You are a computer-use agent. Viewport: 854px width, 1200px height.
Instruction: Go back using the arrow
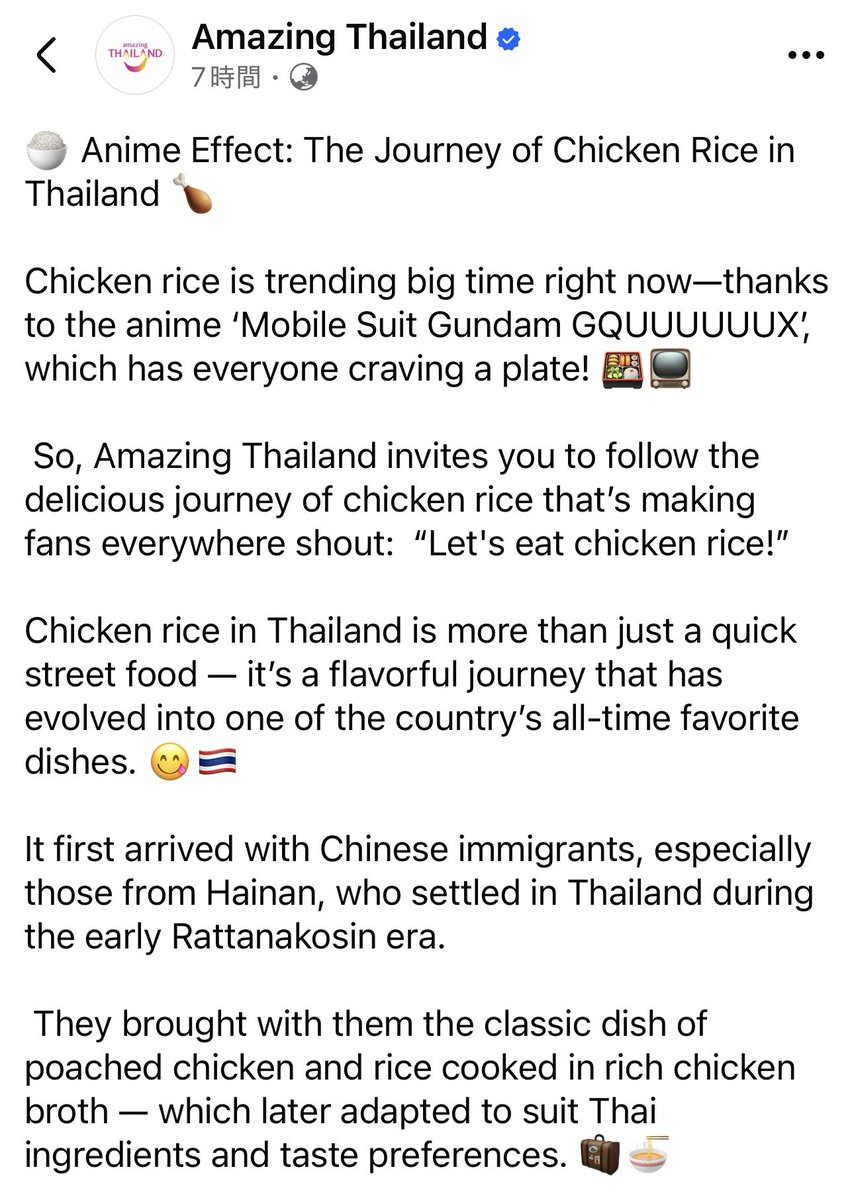46,55
